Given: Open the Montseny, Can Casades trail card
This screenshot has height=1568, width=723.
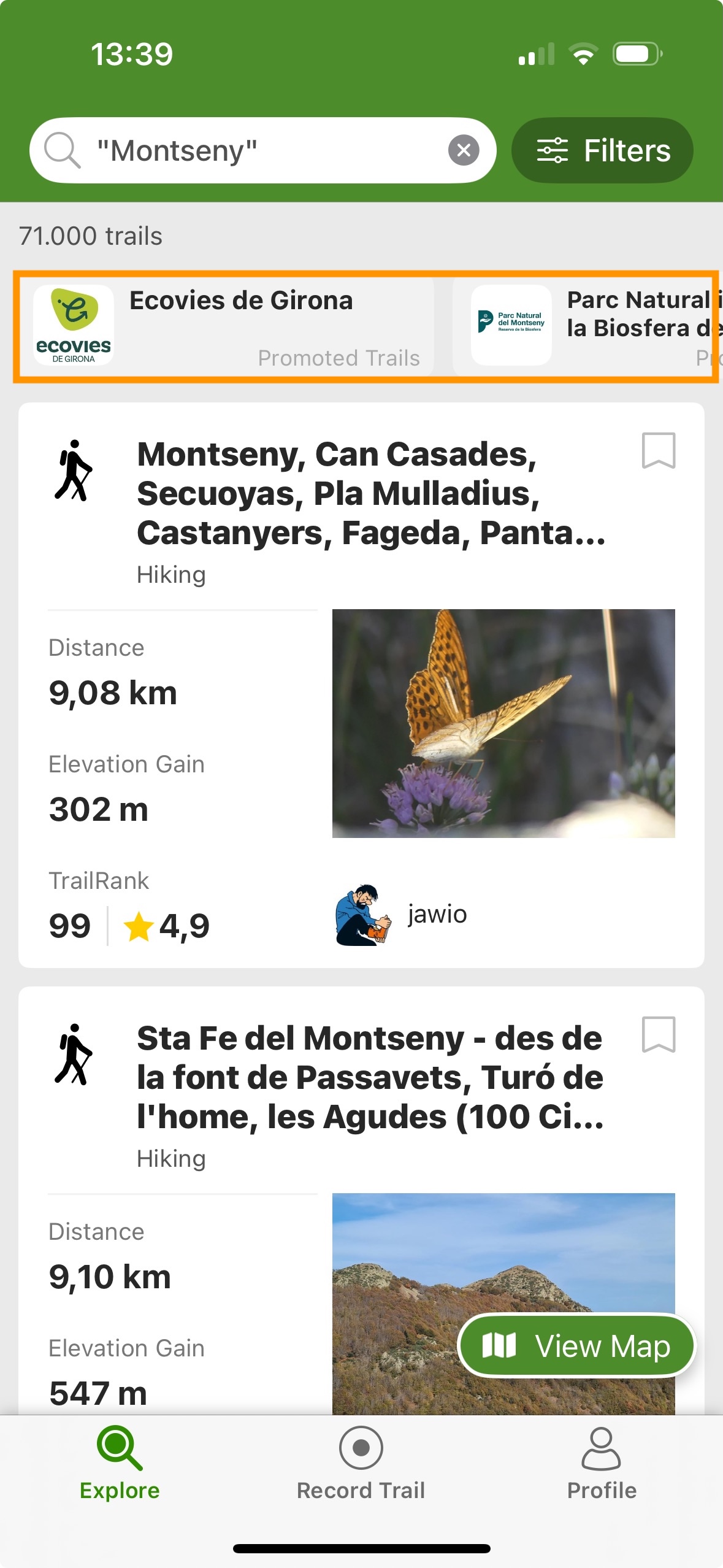Looking at the screenshot, I should [x=368, y=494].
